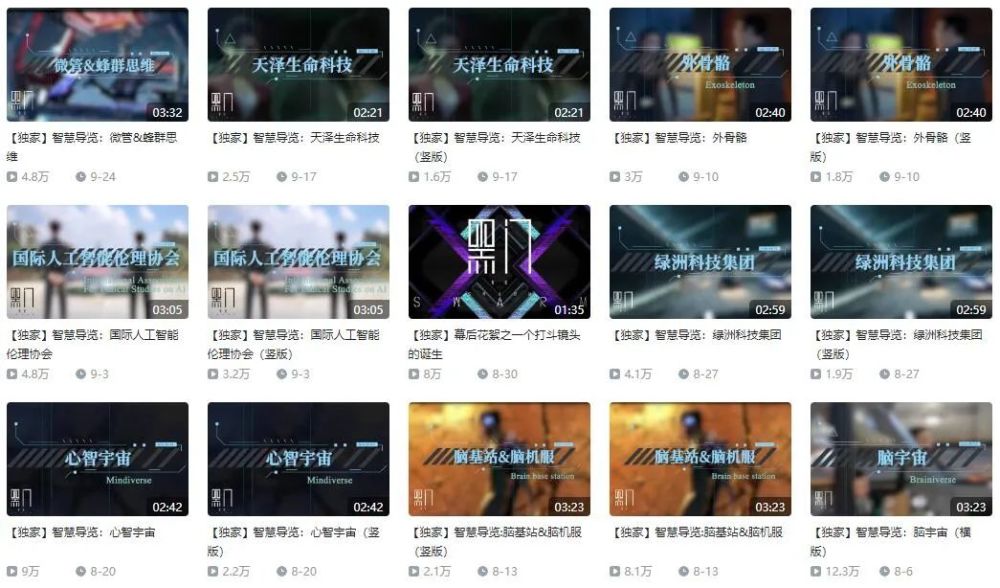Play 天泽生命科技 video with 2.5万 views

pyautogui.click(x=298, y=65)
